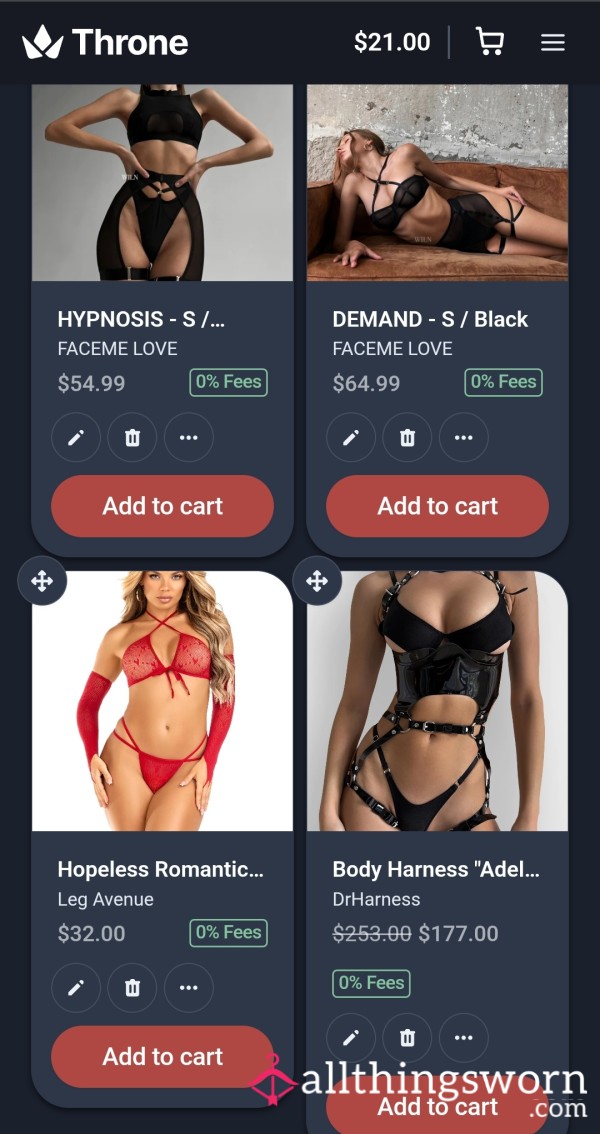Open more options for DEMAND item
600x1134 pixels.
point(463,438)
